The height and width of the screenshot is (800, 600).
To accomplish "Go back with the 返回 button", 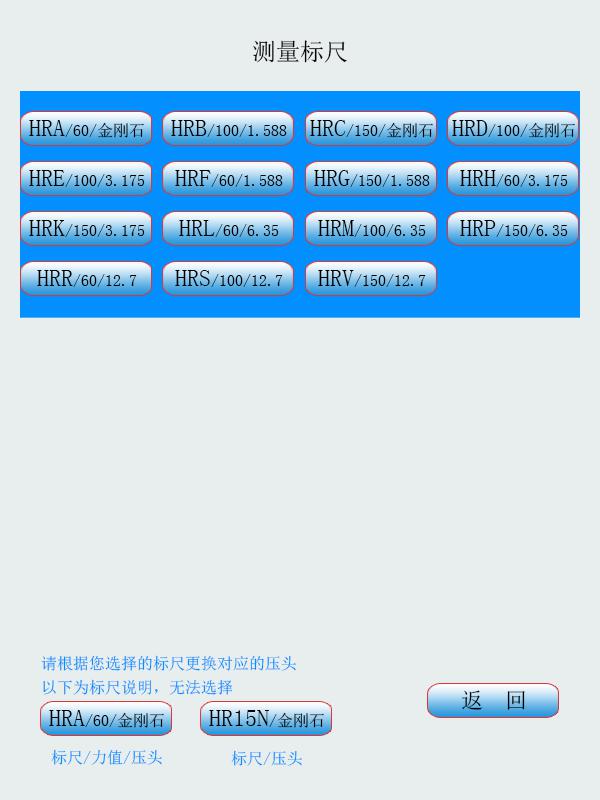I will [493, 700].
